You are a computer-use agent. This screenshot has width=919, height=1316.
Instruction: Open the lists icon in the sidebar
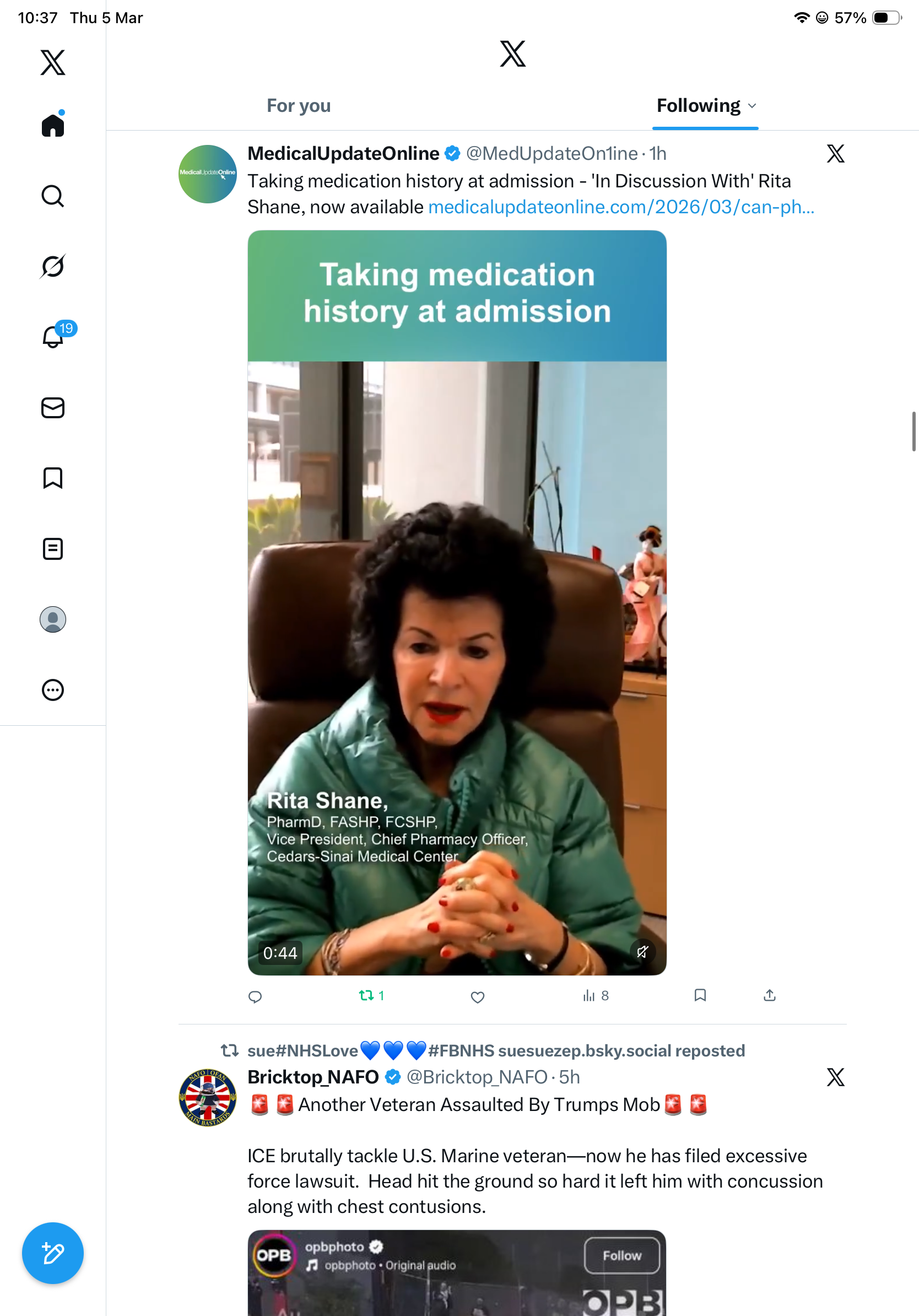[x=53, y=549]
